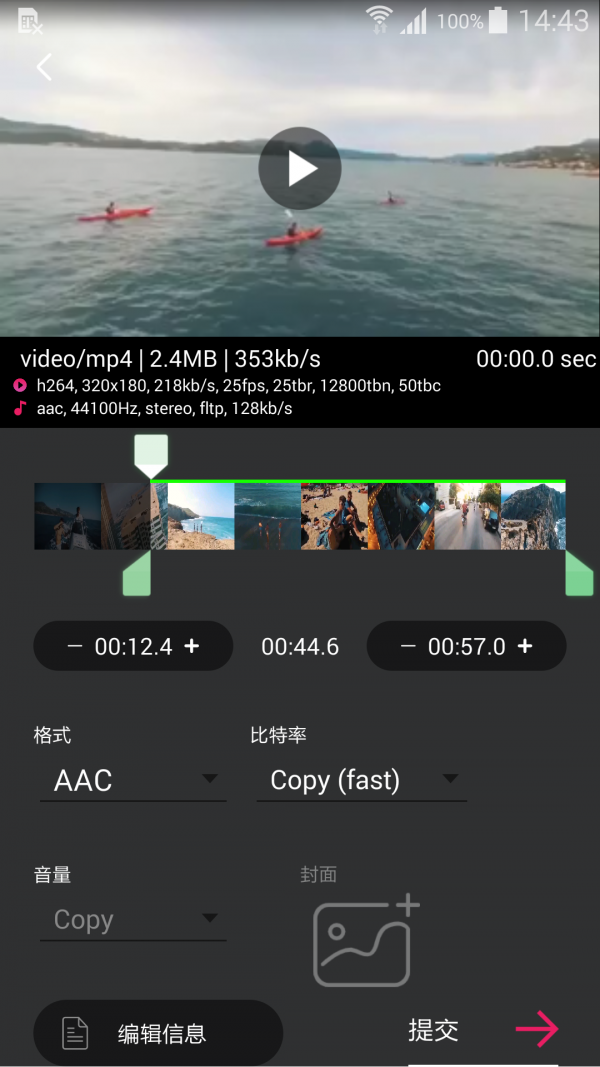The height and width of the screenshot is (1067, 600).
Task: Open 编辑信息 to edit metadata
Action: point(158,1033)
